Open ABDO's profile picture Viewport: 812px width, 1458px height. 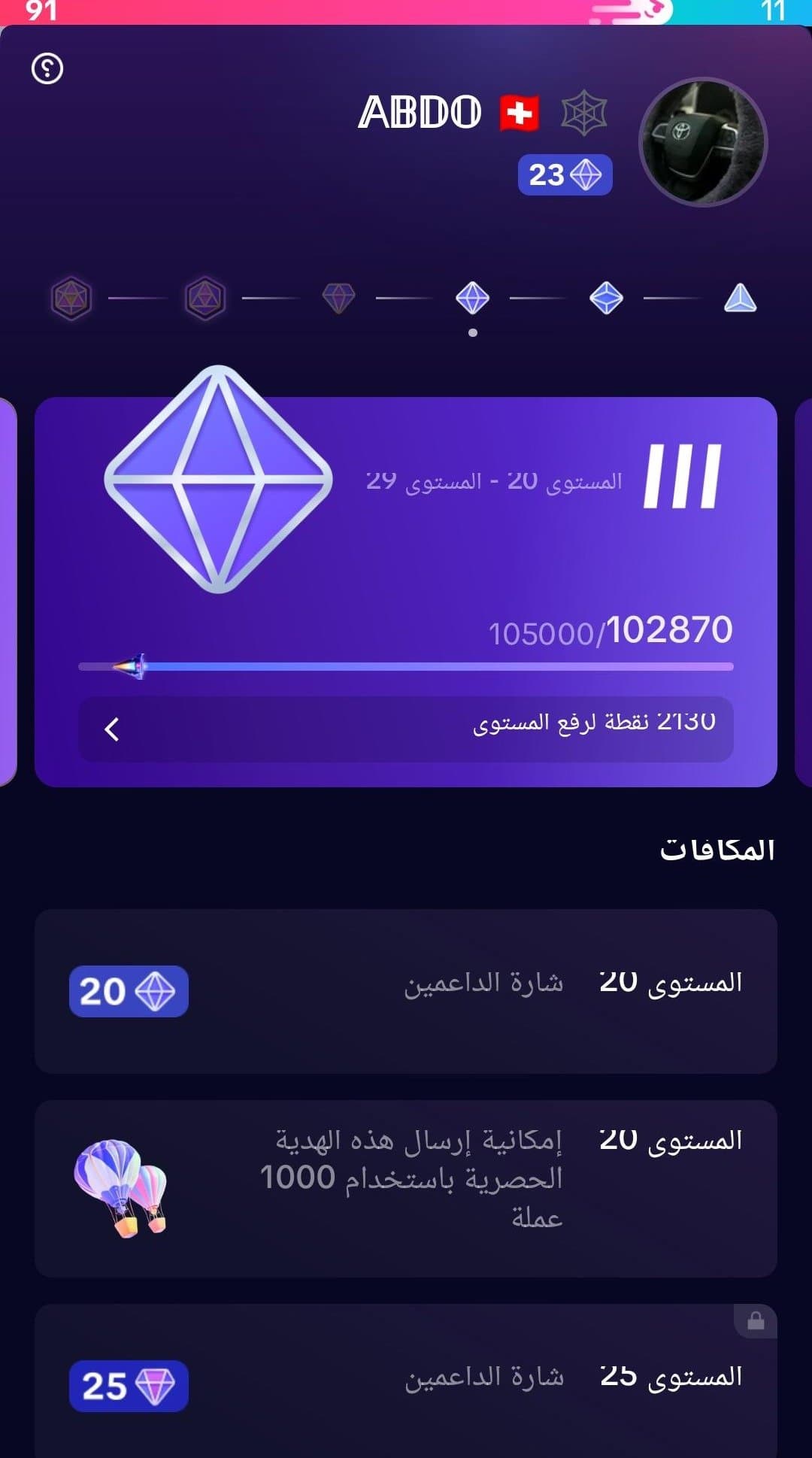coord(702,141)
